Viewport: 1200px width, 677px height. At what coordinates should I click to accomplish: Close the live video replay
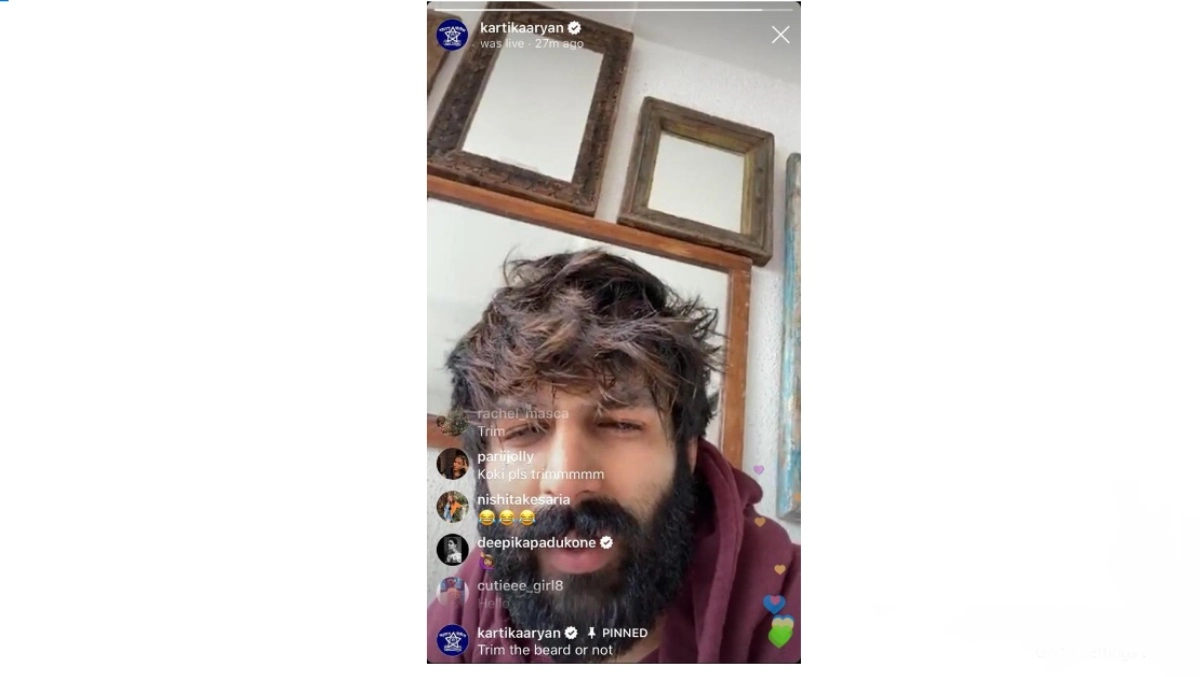(x=780, y=35)
